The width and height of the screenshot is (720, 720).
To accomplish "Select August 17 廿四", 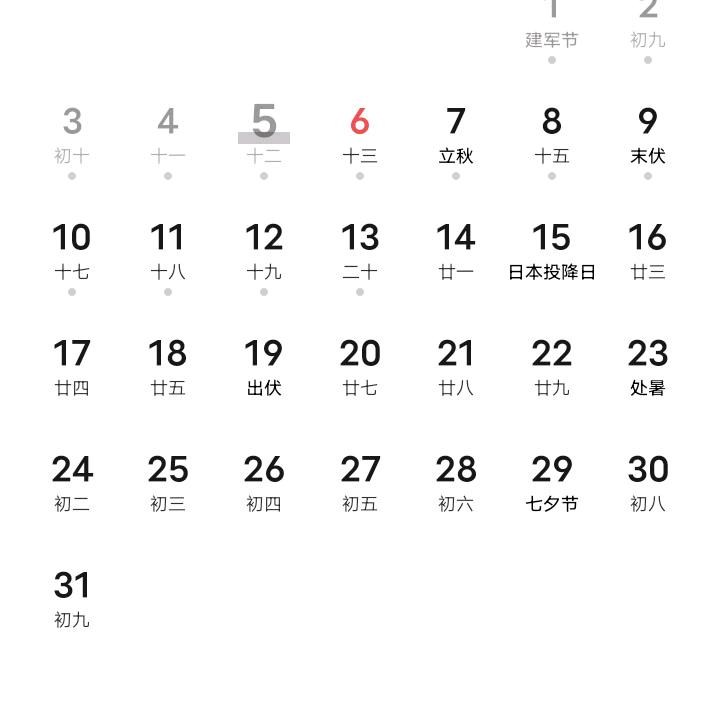I will coord(72,367).
